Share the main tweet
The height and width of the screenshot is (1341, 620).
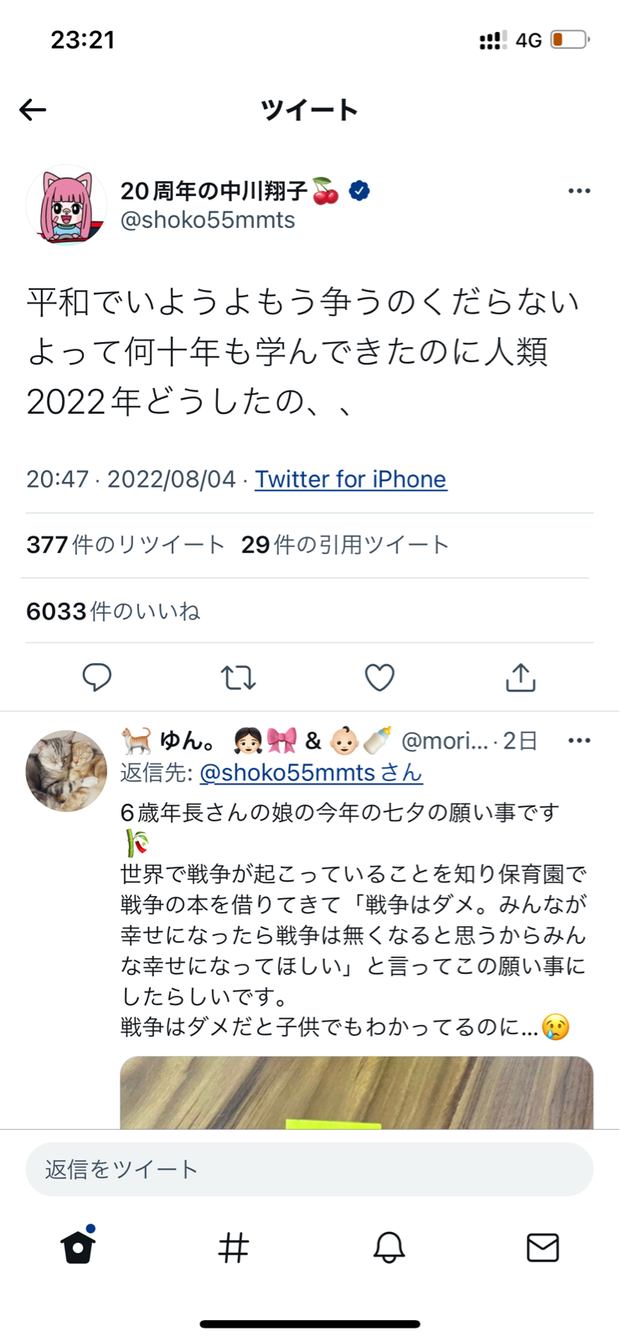tap(521, 678)
